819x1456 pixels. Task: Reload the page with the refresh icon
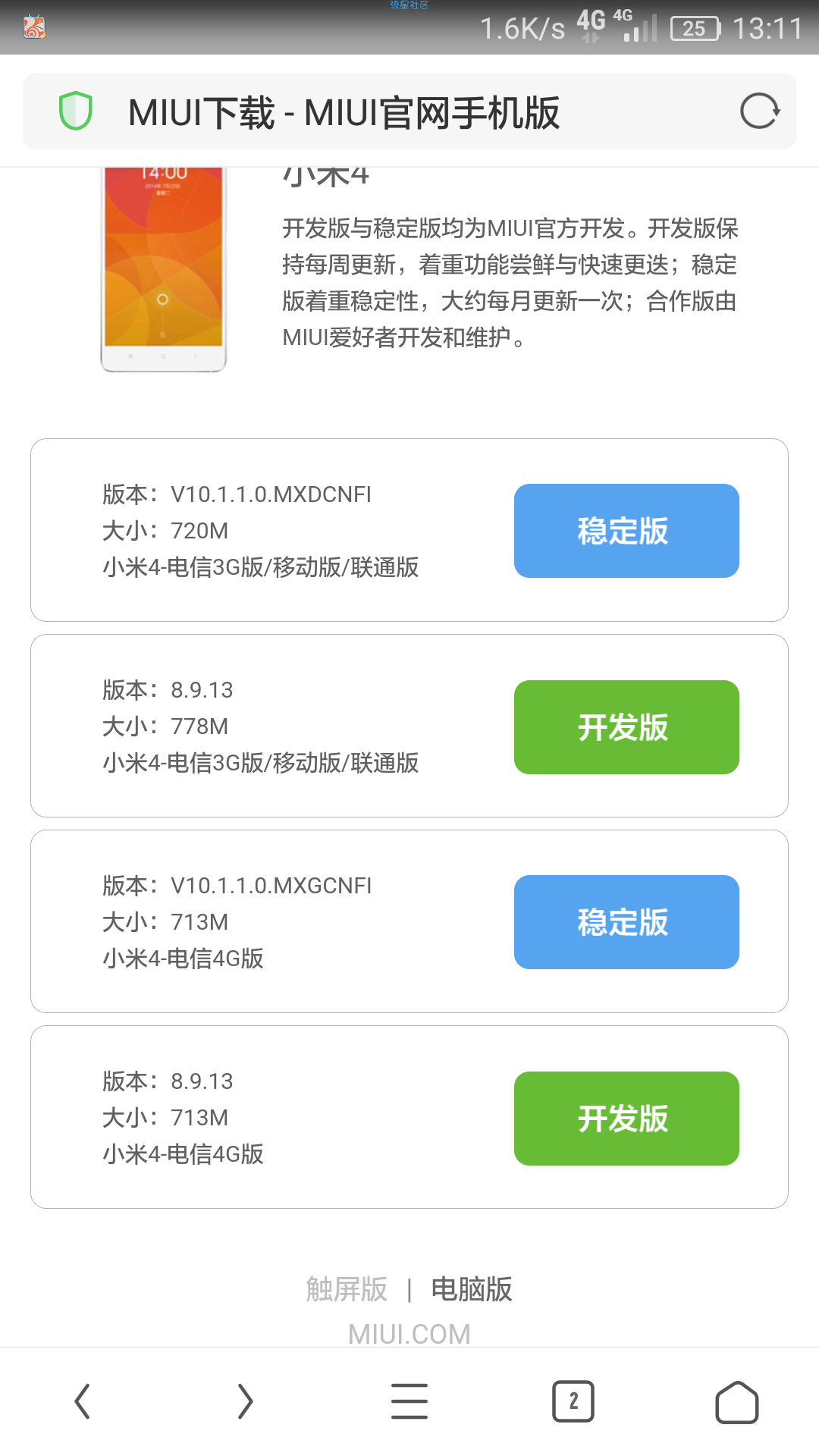[x=760, y=111]
